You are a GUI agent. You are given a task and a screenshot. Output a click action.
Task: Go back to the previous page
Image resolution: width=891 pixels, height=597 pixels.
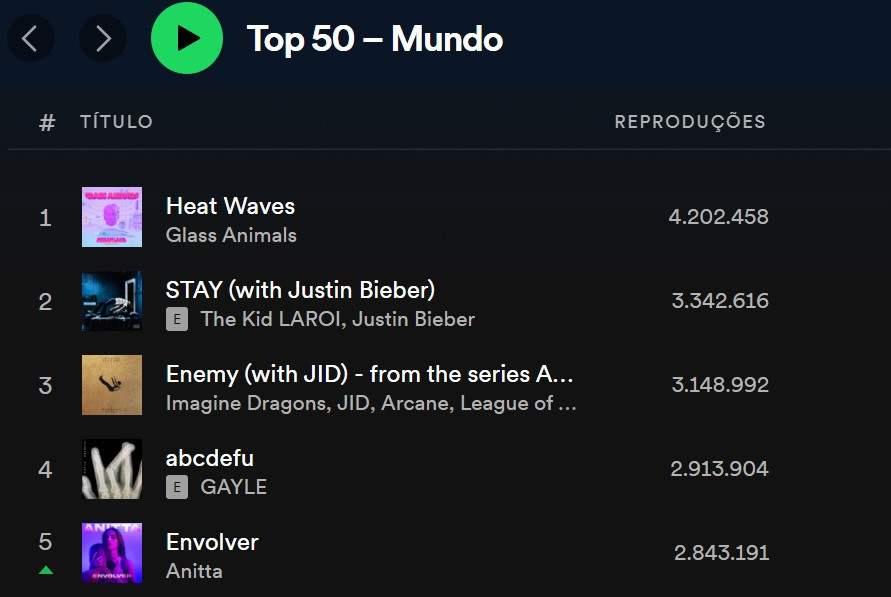[30, 39]
